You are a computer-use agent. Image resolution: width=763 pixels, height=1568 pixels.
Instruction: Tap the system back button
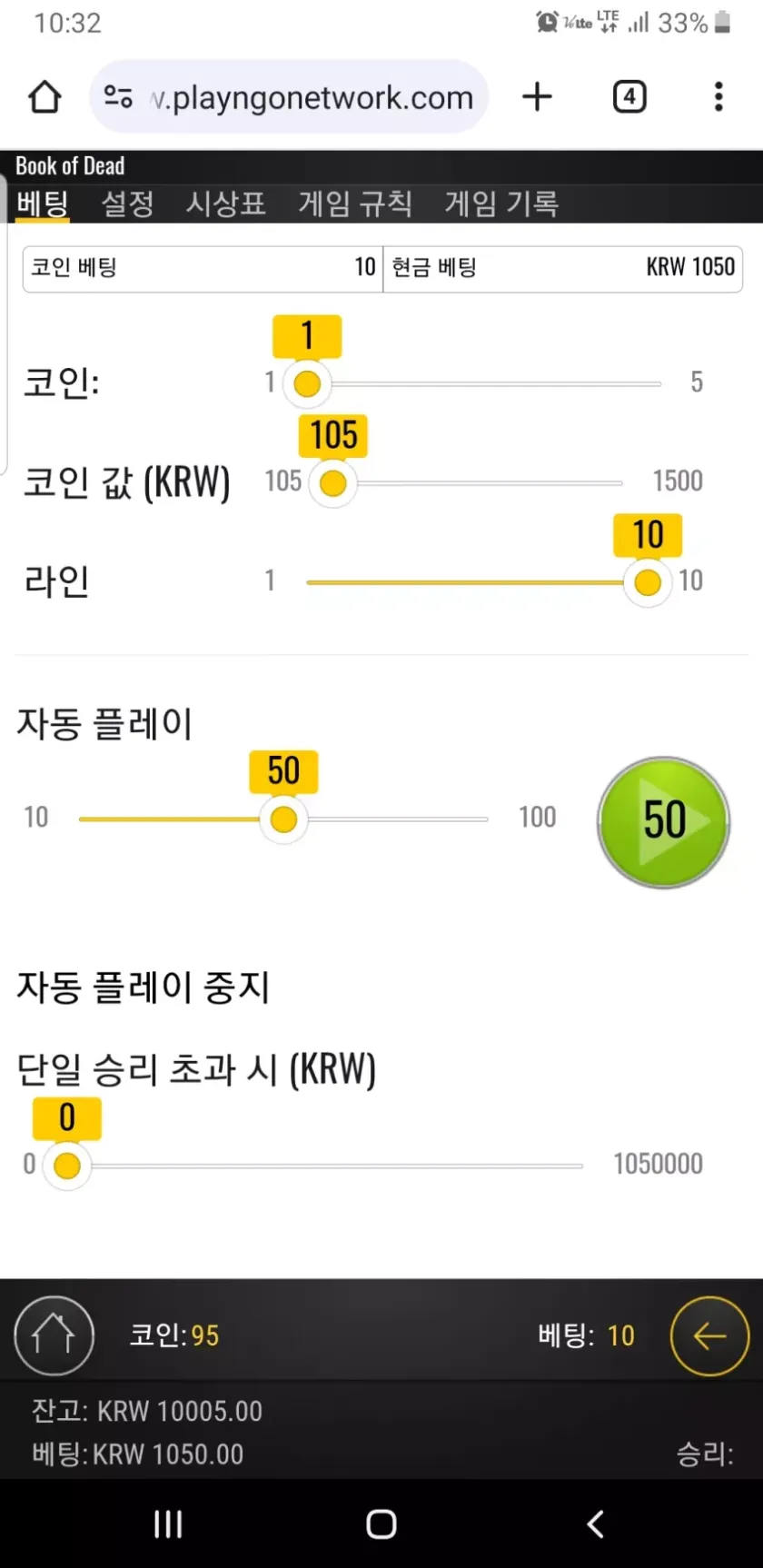[595, 1523]
